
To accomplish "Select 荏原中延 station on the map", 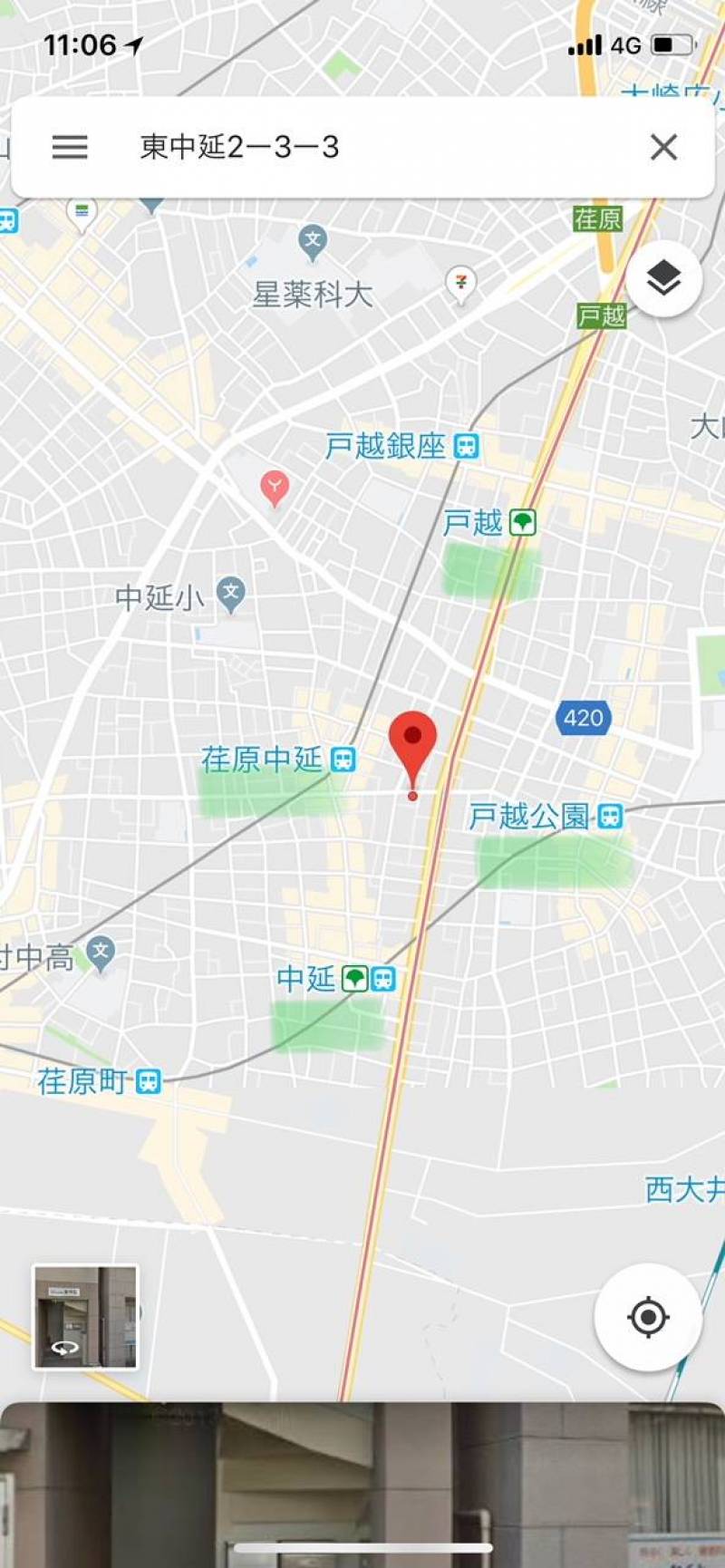I will [343, 760].
